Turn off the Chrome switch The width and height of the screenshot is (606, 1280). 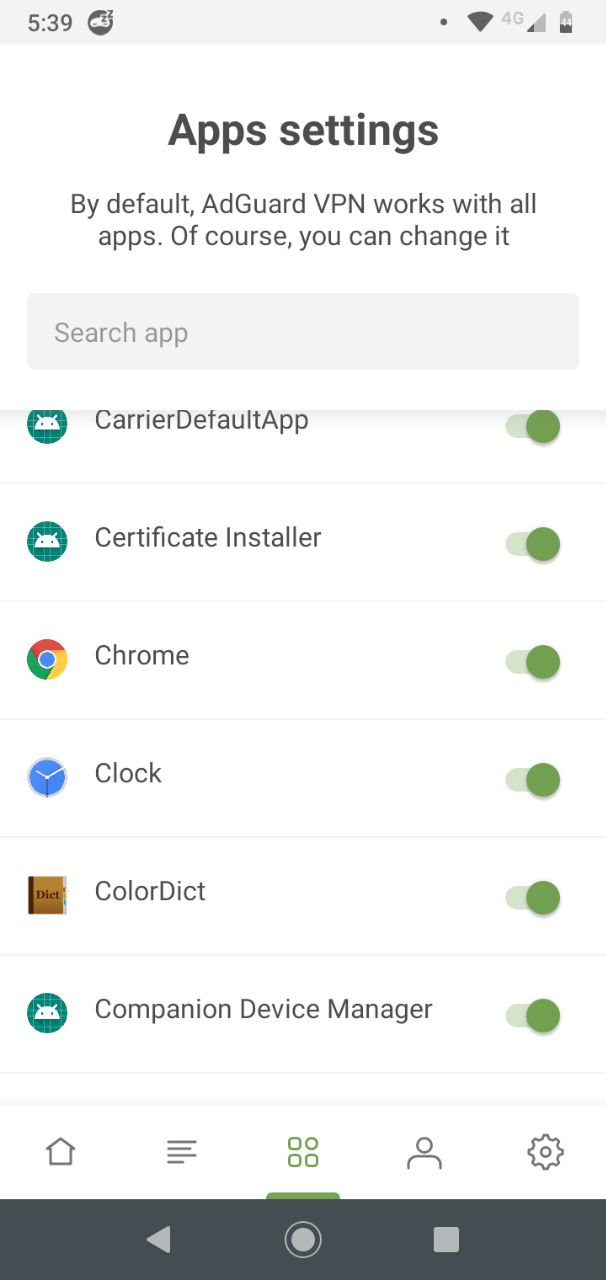tap(532, 662)
